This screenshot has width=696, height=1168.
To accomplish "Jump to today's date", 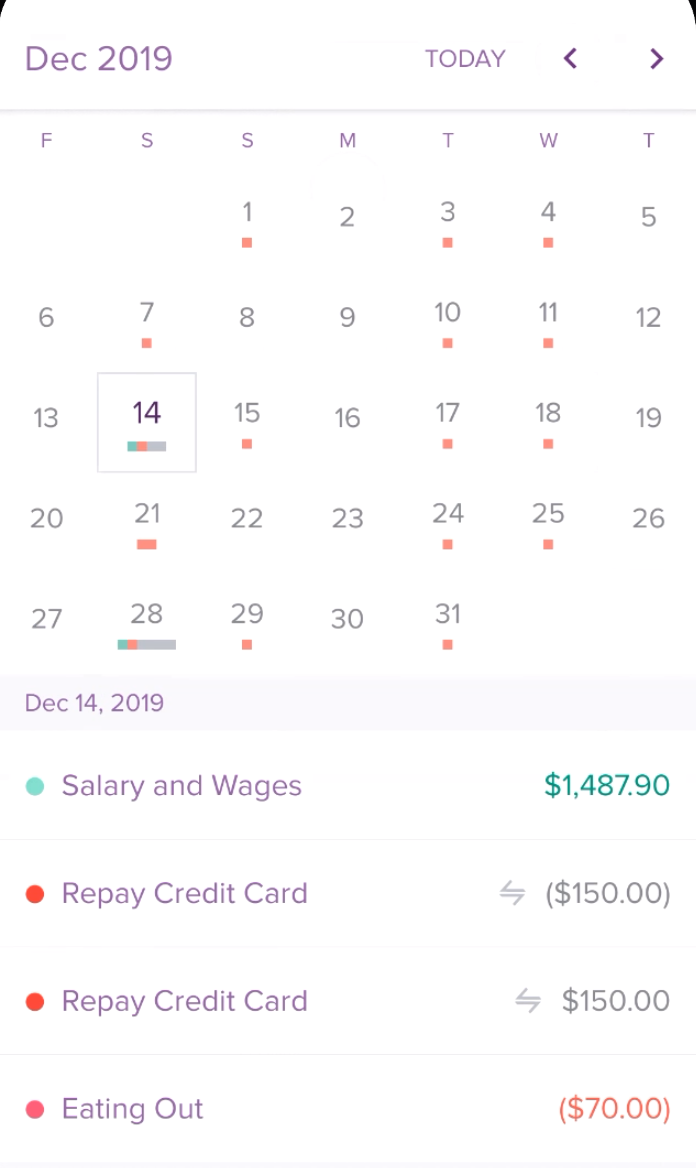I will click(465, 59).
